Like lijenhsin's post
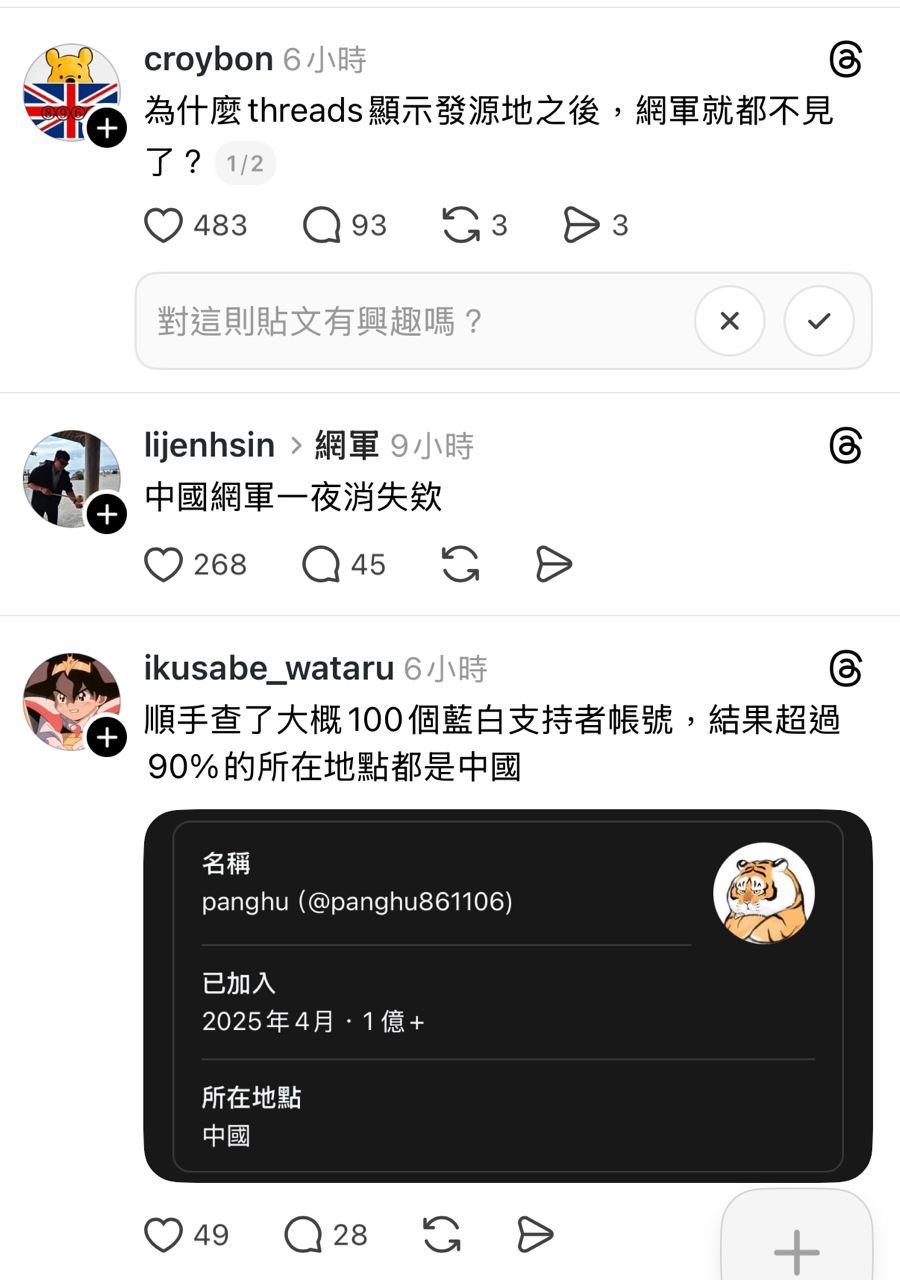 [x=164, y=565]
